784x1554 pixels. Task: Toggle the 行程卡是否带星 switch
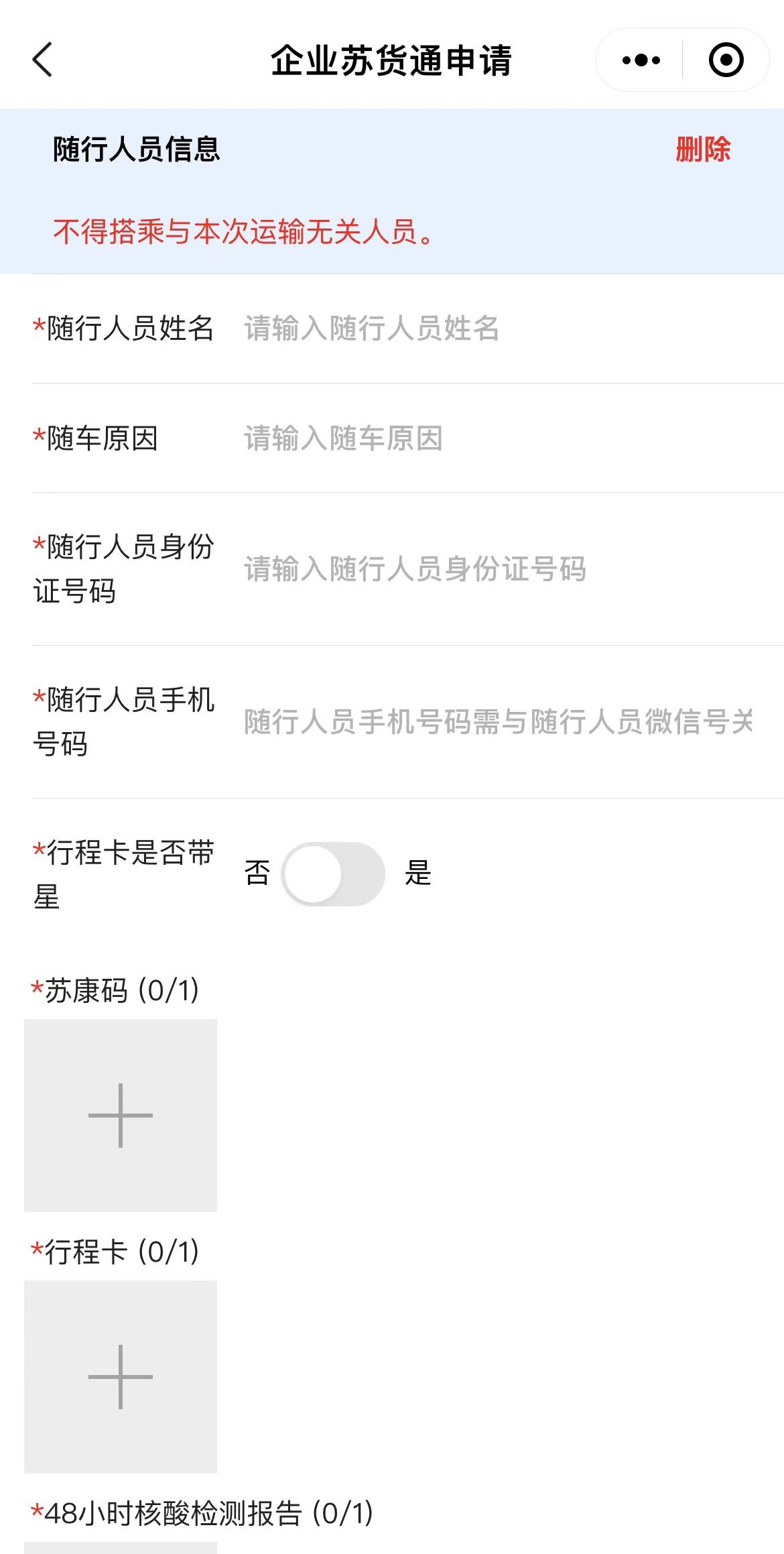333,874
